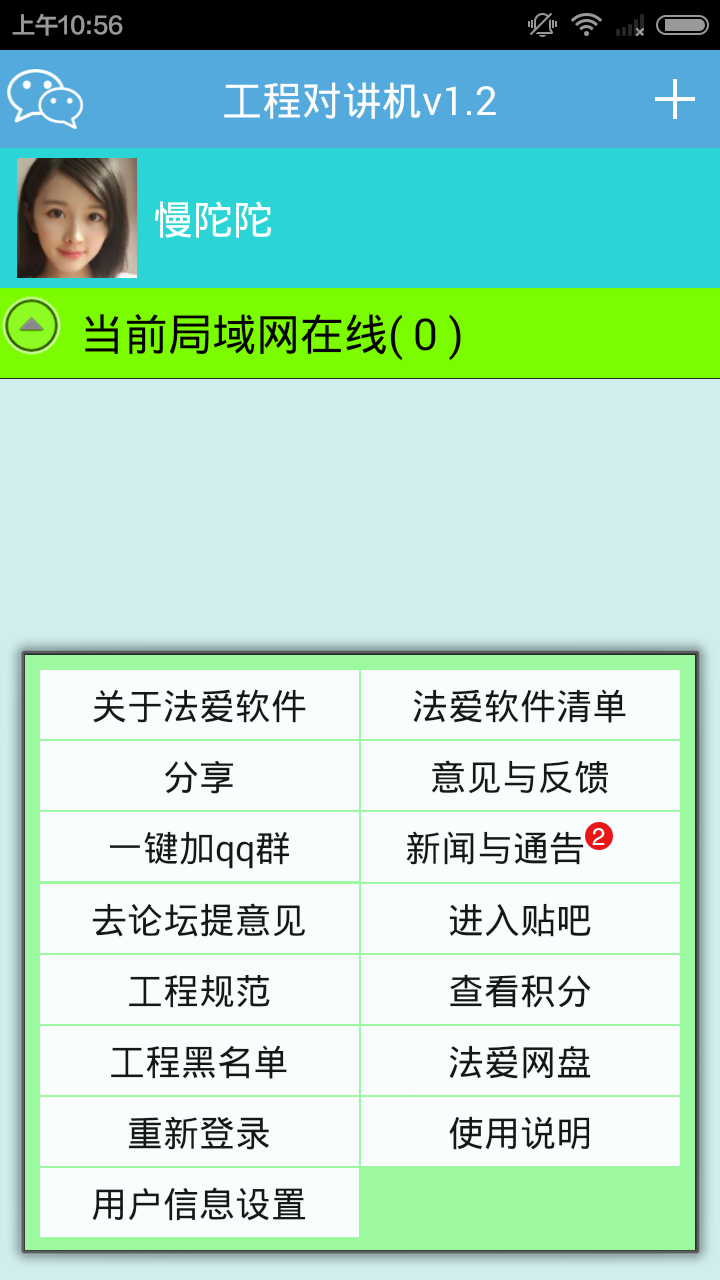Open 慢陀陀 profile avatar
Viewport: 720px width, 1280px height.
[77, 218]
